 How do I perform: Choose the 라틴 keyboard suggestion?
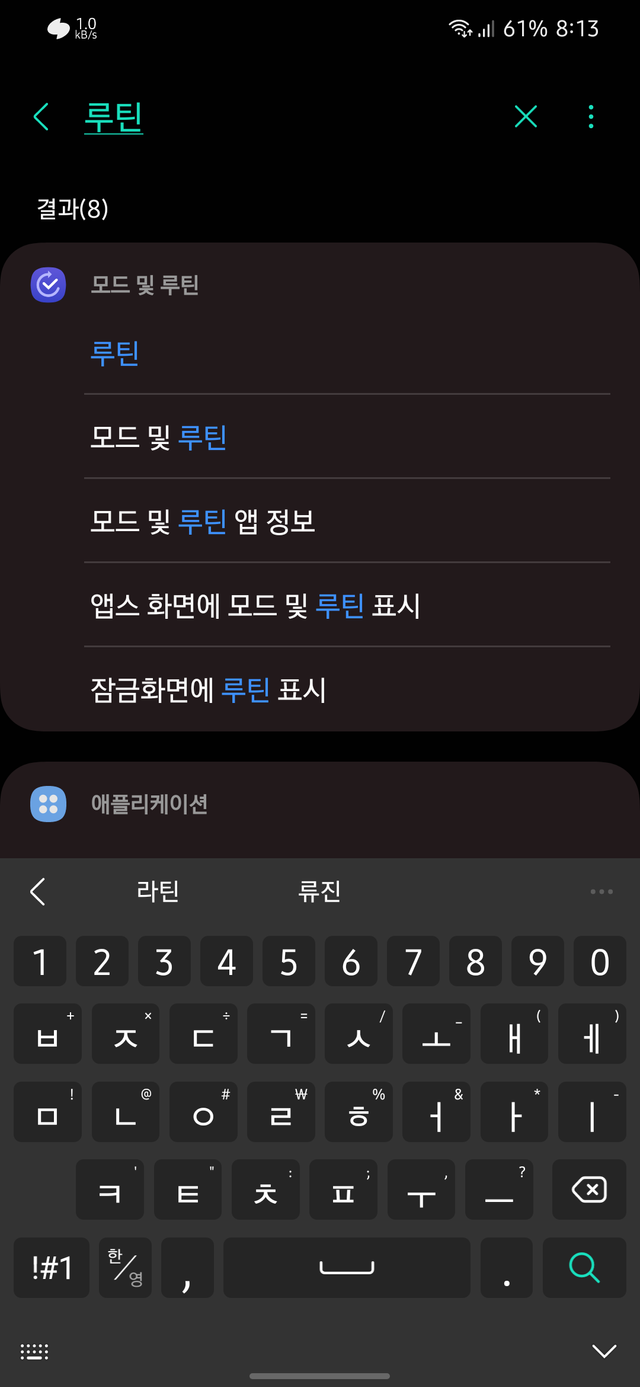pyautogui.click(x=158, y=891)
